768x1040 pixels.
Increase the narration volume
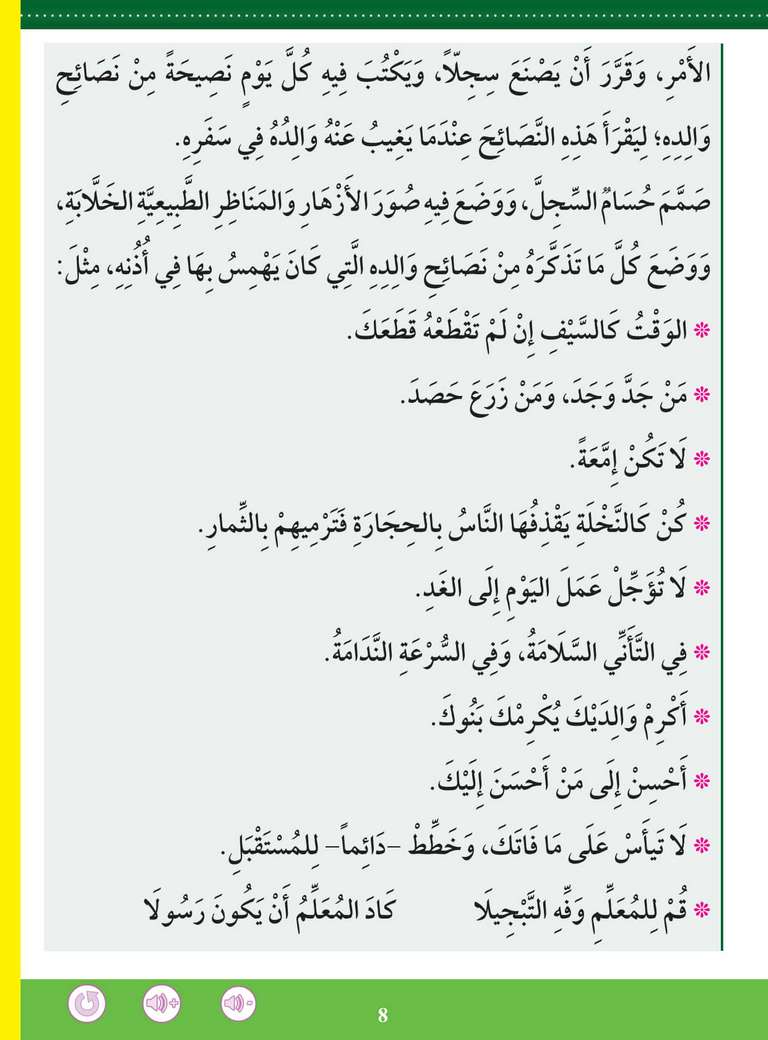[162, 1003]
